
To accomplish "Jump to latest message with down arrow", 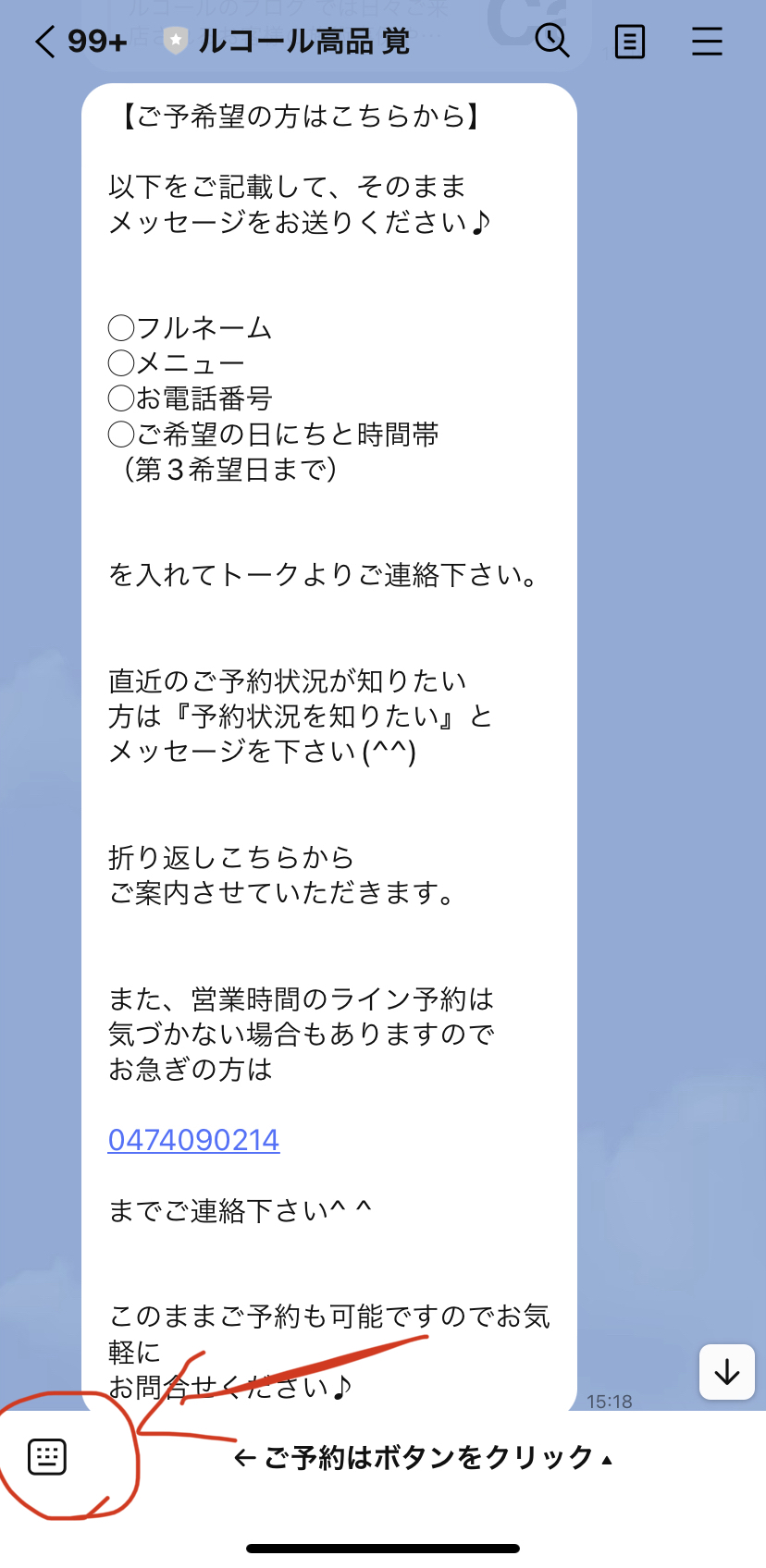I will tap(727, 1372).
